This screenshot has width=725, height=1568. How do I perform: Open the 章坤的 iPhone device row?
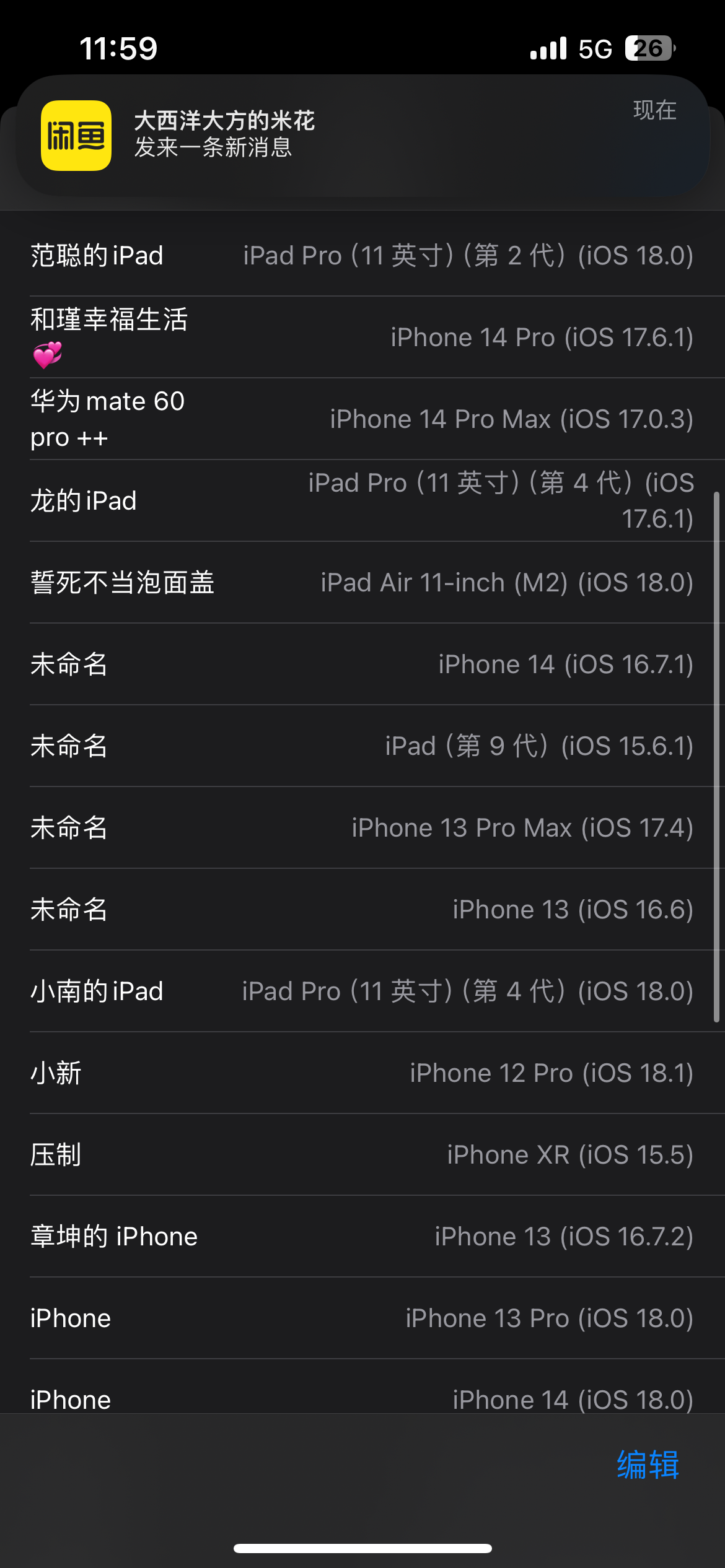click(362, 1236)
